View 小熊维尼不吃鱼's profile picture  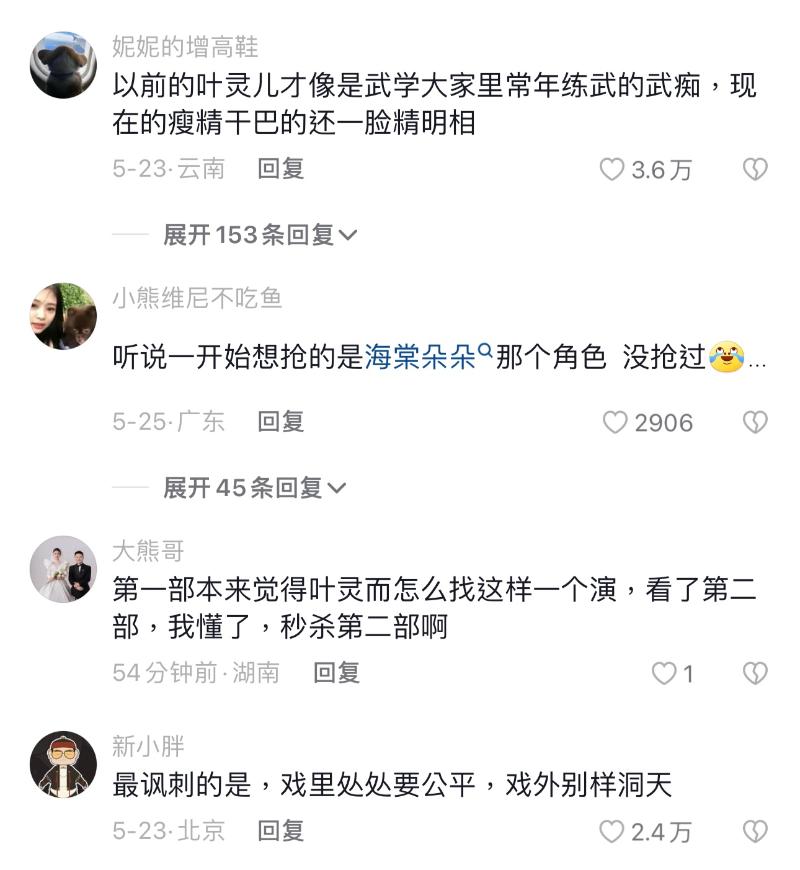point(63,316)
